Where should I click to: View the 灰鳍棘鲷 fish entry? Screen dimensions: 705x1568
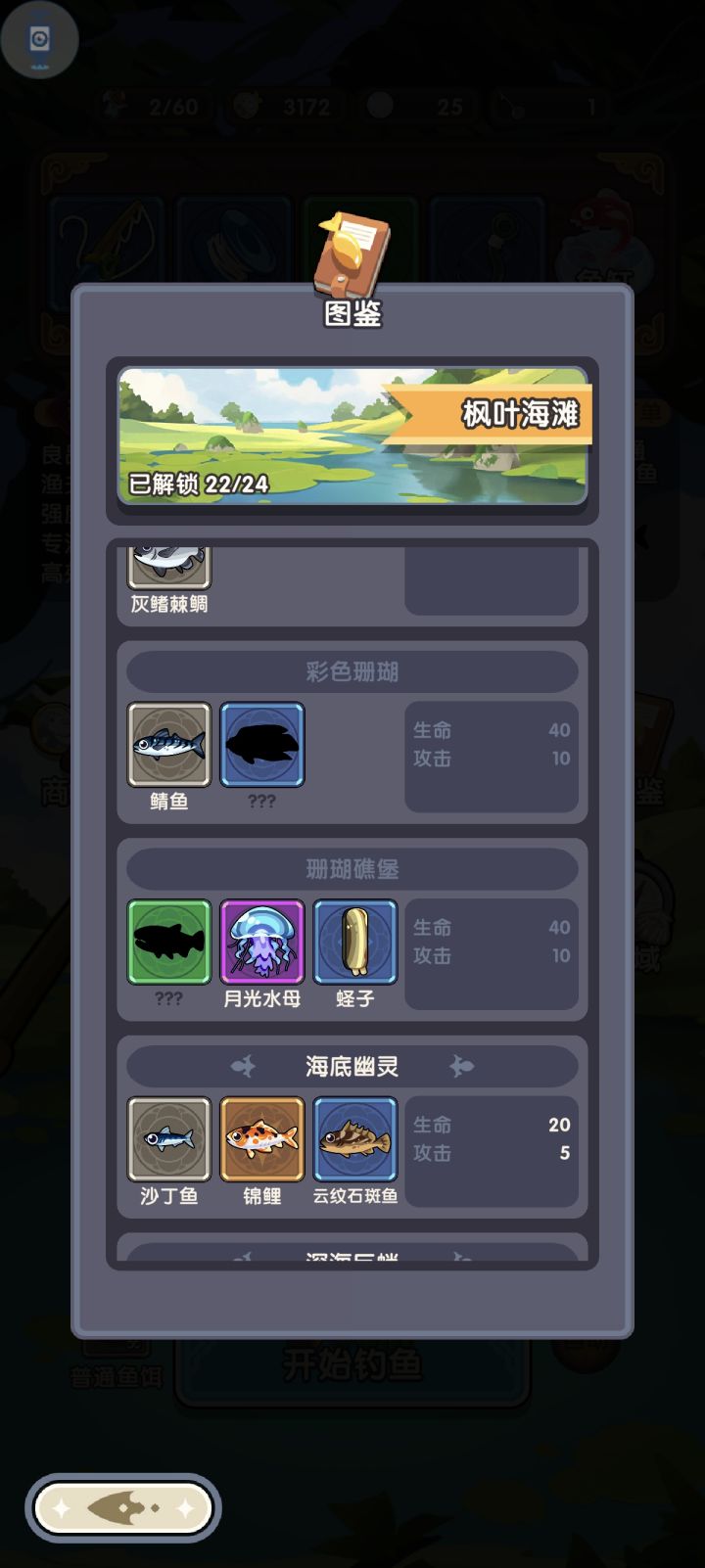[x=168, y=565]
